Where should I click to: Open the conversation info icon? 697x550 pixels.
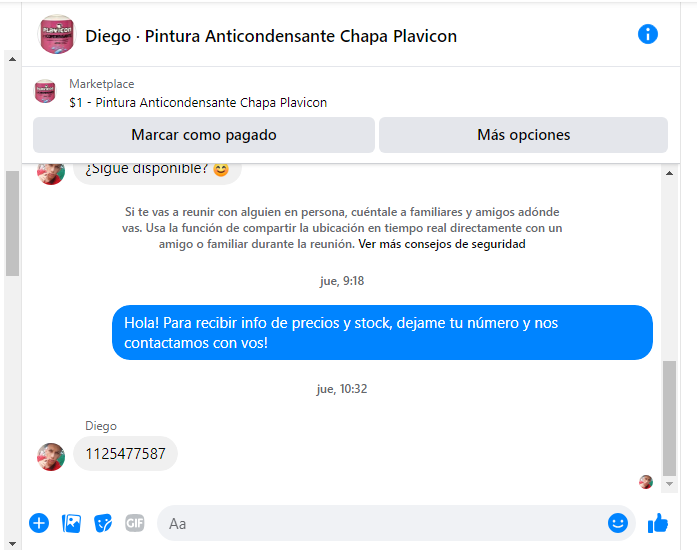tap(648, 34)
